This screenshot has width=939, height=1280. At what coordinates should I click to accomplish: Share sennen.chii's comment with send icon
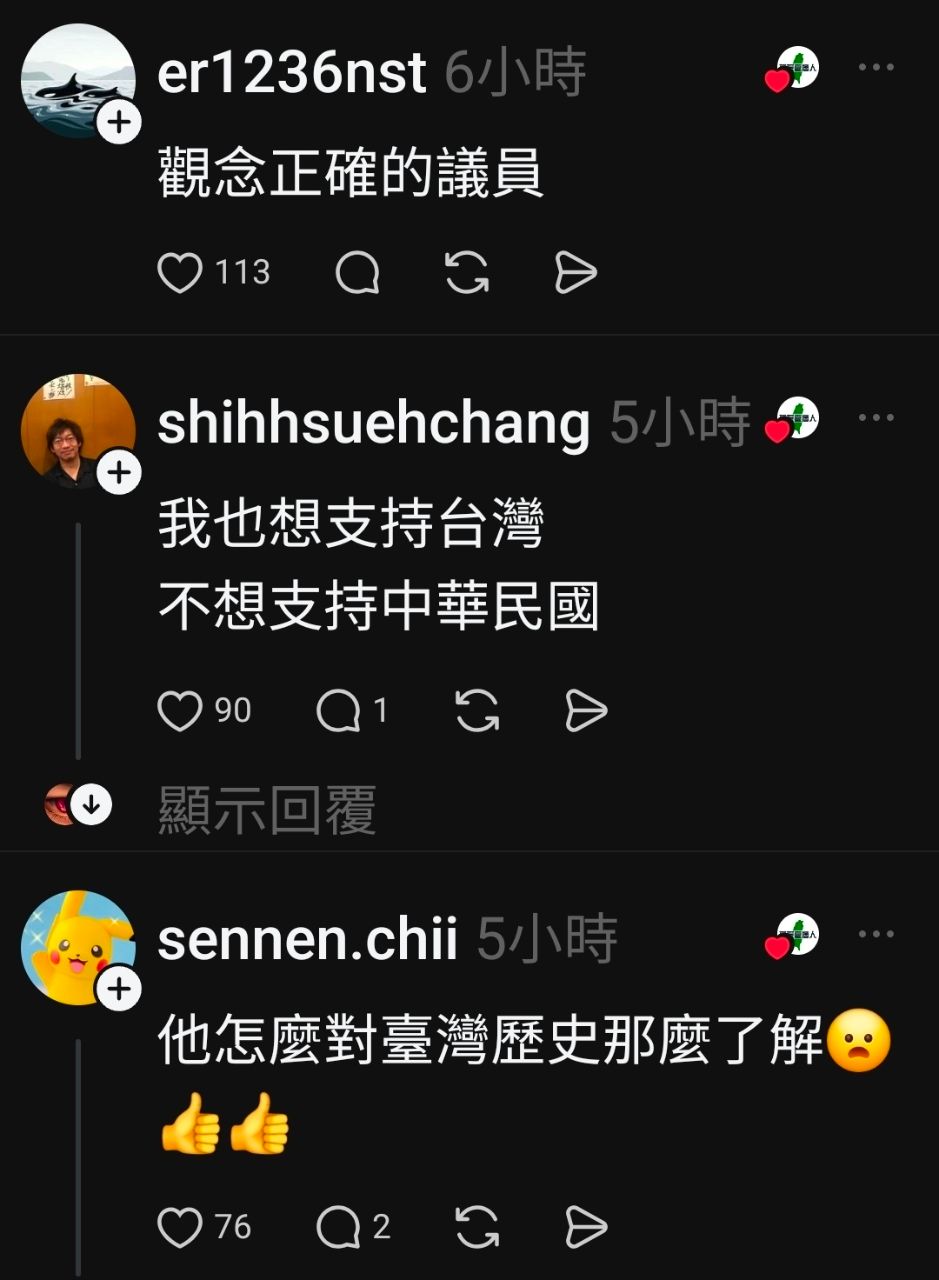[586, 1227]
